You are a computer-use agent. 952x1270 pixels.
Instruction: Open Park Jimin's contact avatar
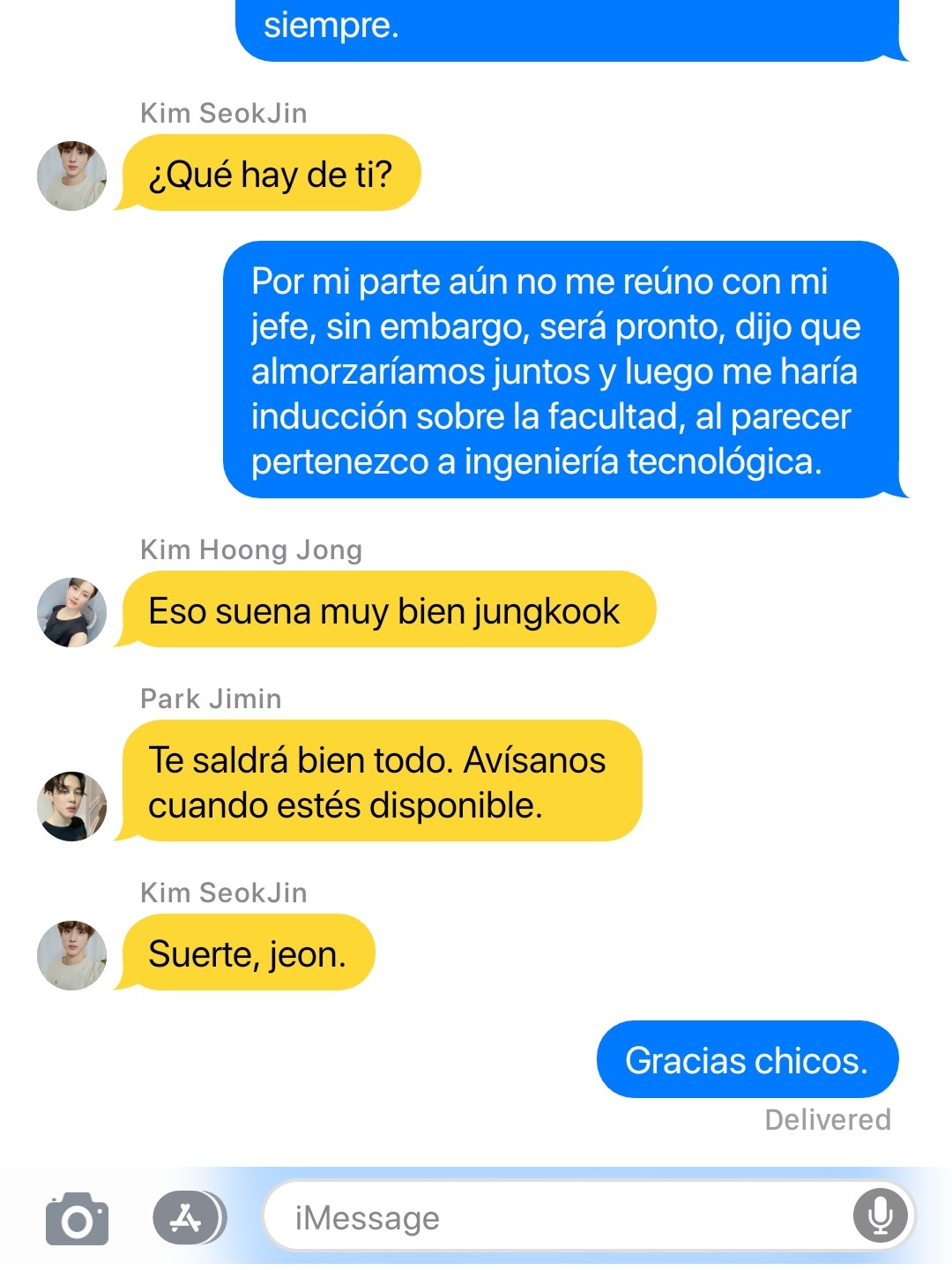[x=71, y=806]
